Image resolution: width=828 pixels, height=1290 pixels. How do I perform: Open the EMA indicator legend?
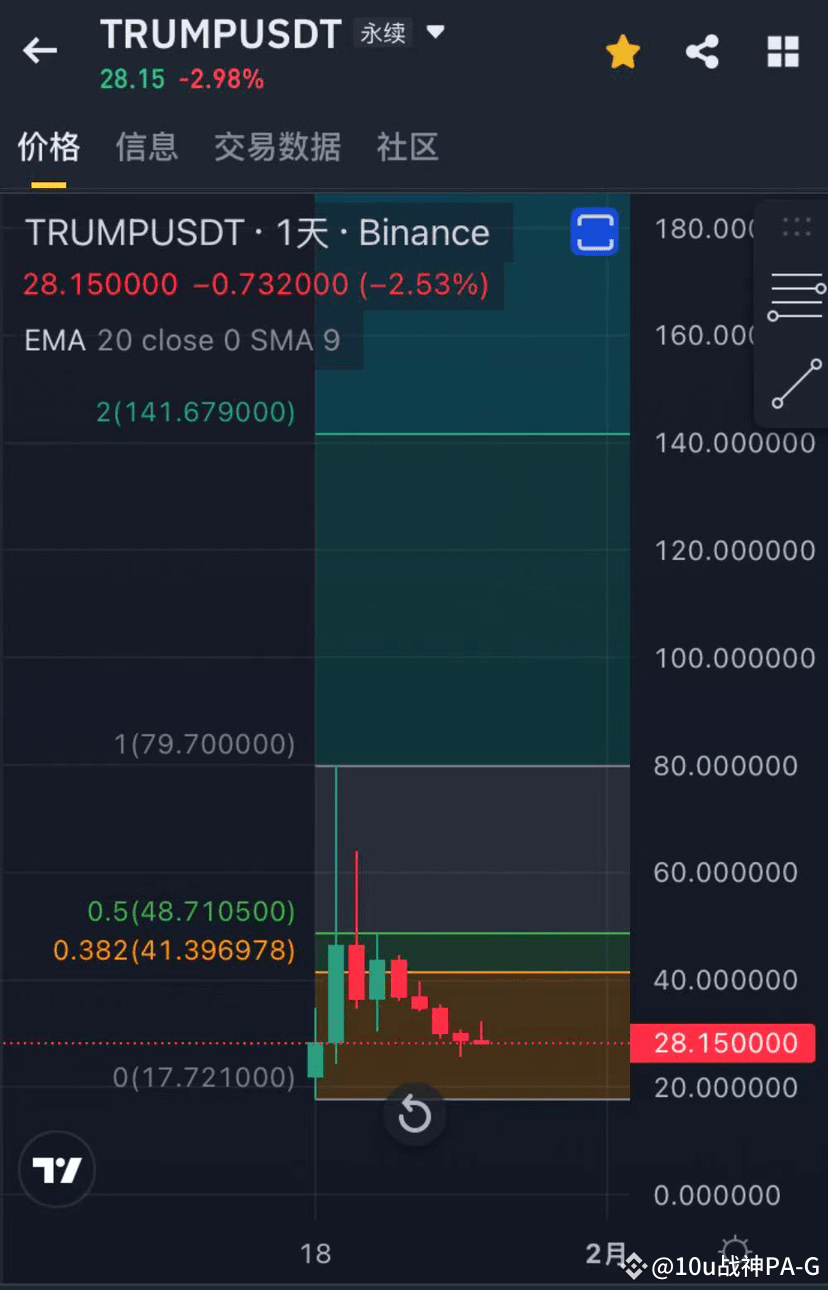182,340
